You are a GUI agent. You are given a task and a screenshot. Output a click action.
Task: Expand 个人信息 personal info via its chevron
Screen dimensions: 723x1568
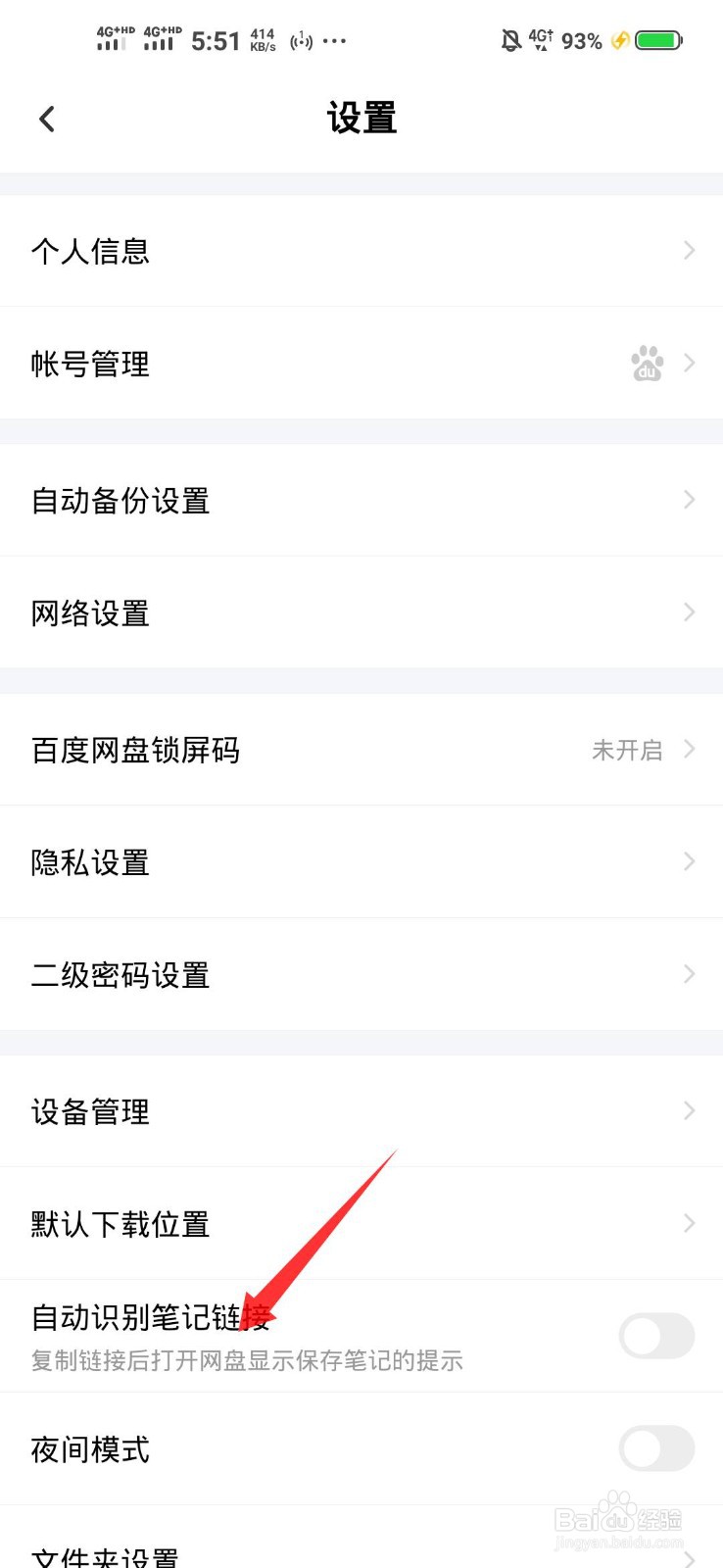pyautogui.click(x=689, y=251)
